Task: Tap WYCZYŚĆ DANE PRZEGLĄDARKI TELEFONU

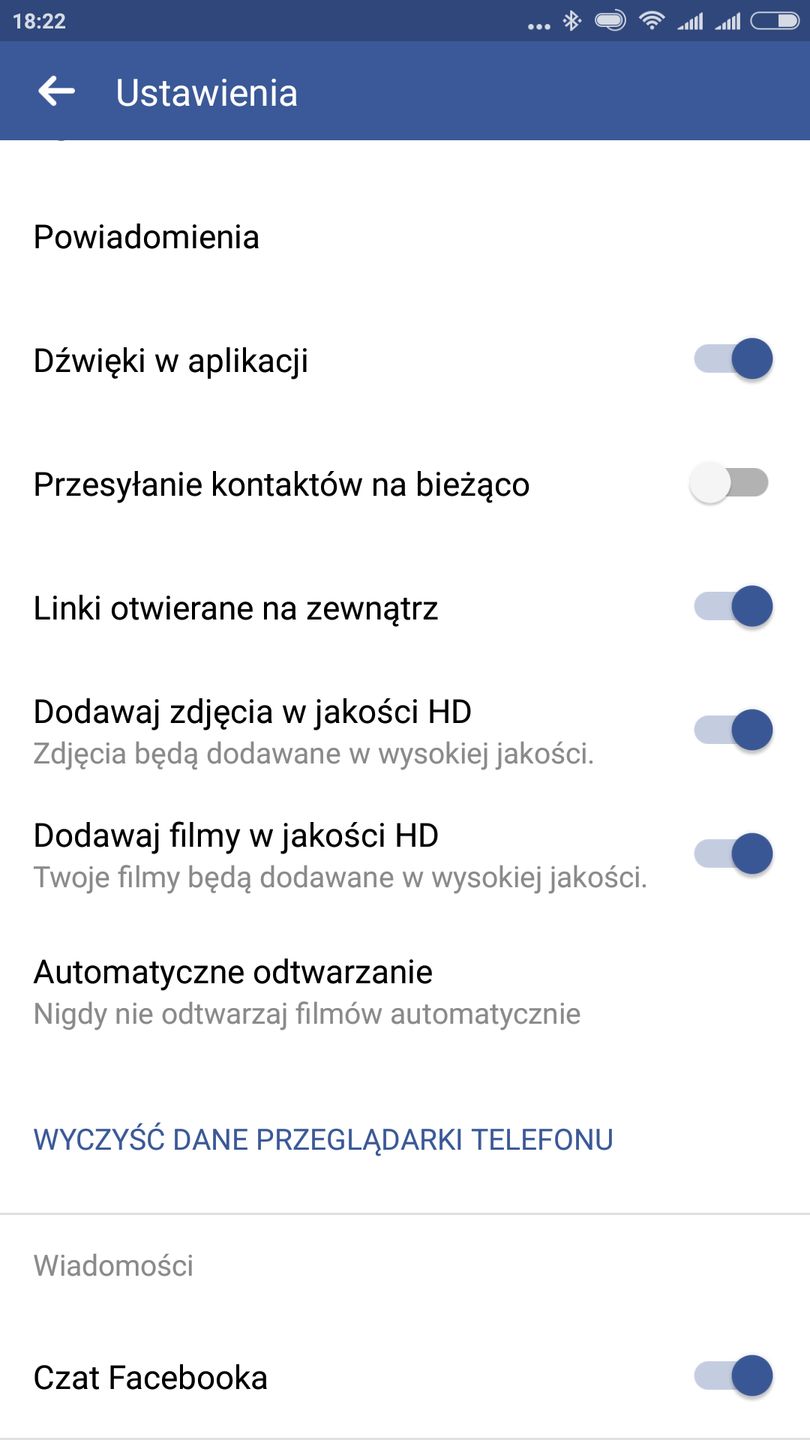Action: coord(324,1139)
